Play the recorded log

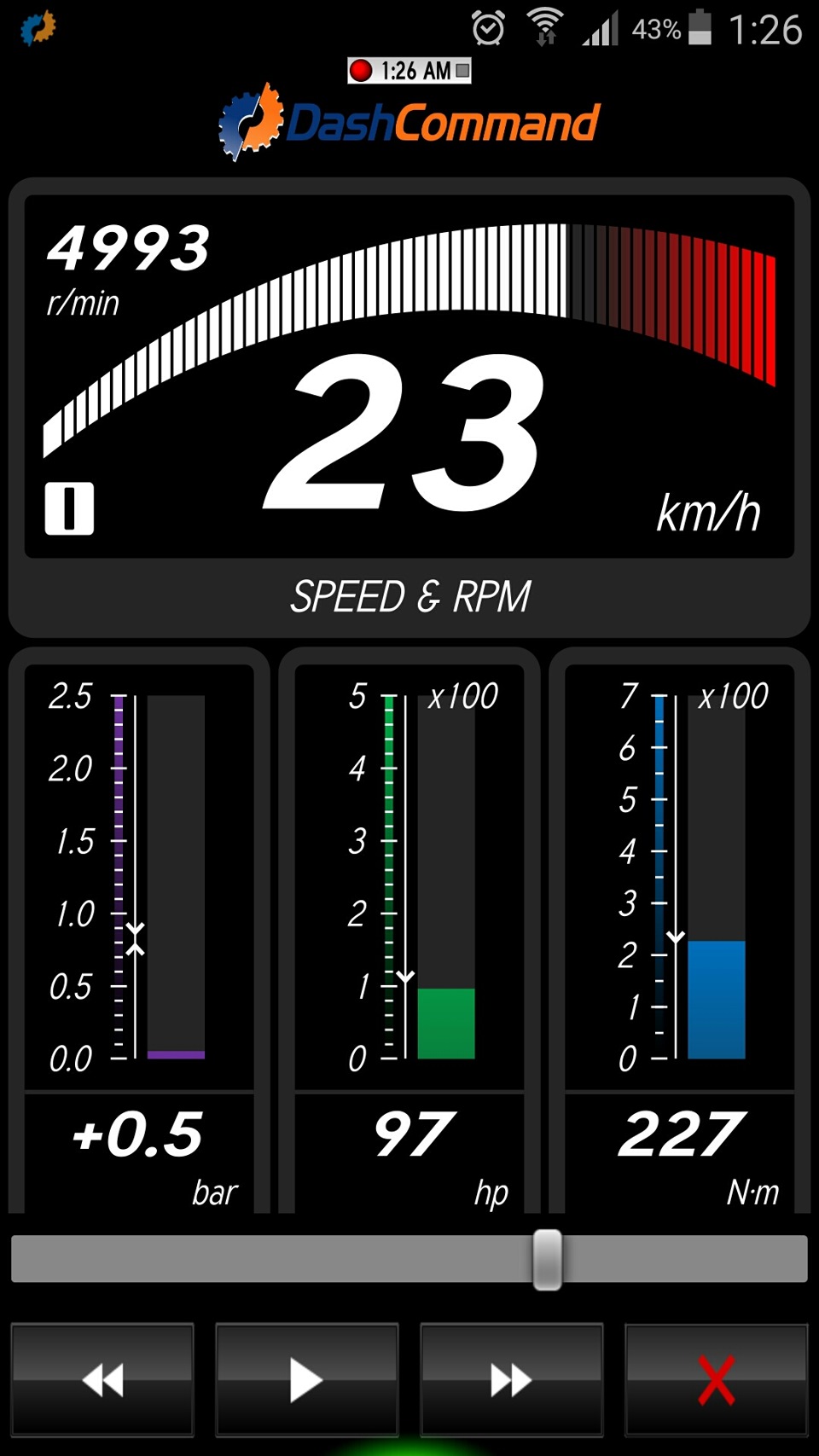[x=306, y=1379]
